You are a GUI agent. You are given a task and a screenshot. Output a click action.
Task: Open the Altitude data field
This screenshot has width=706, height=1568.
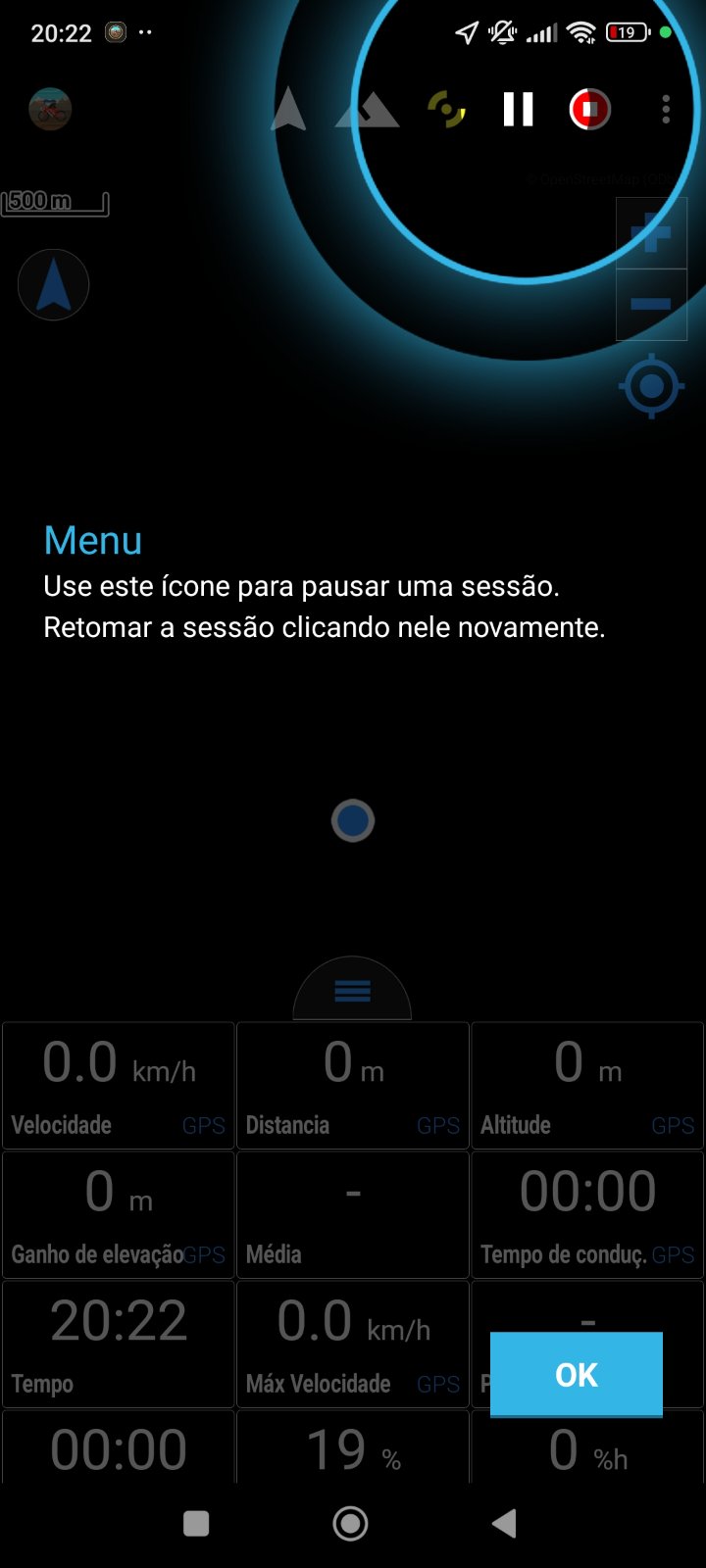(x=587, y=1086)
